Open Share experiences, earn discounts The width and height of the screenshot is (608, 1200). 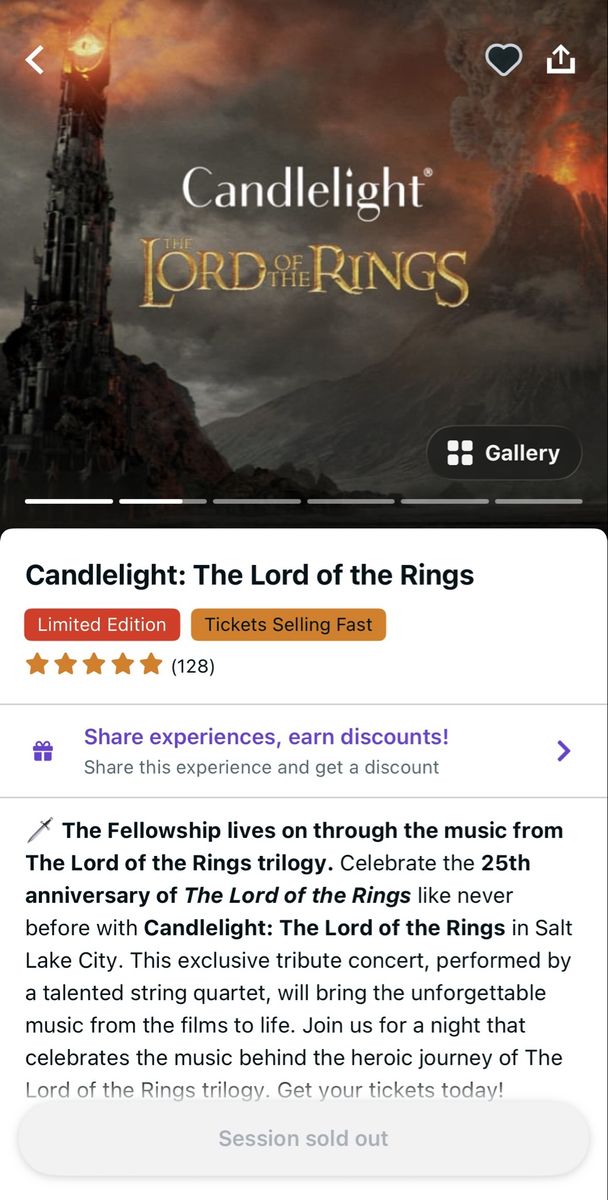304,751
